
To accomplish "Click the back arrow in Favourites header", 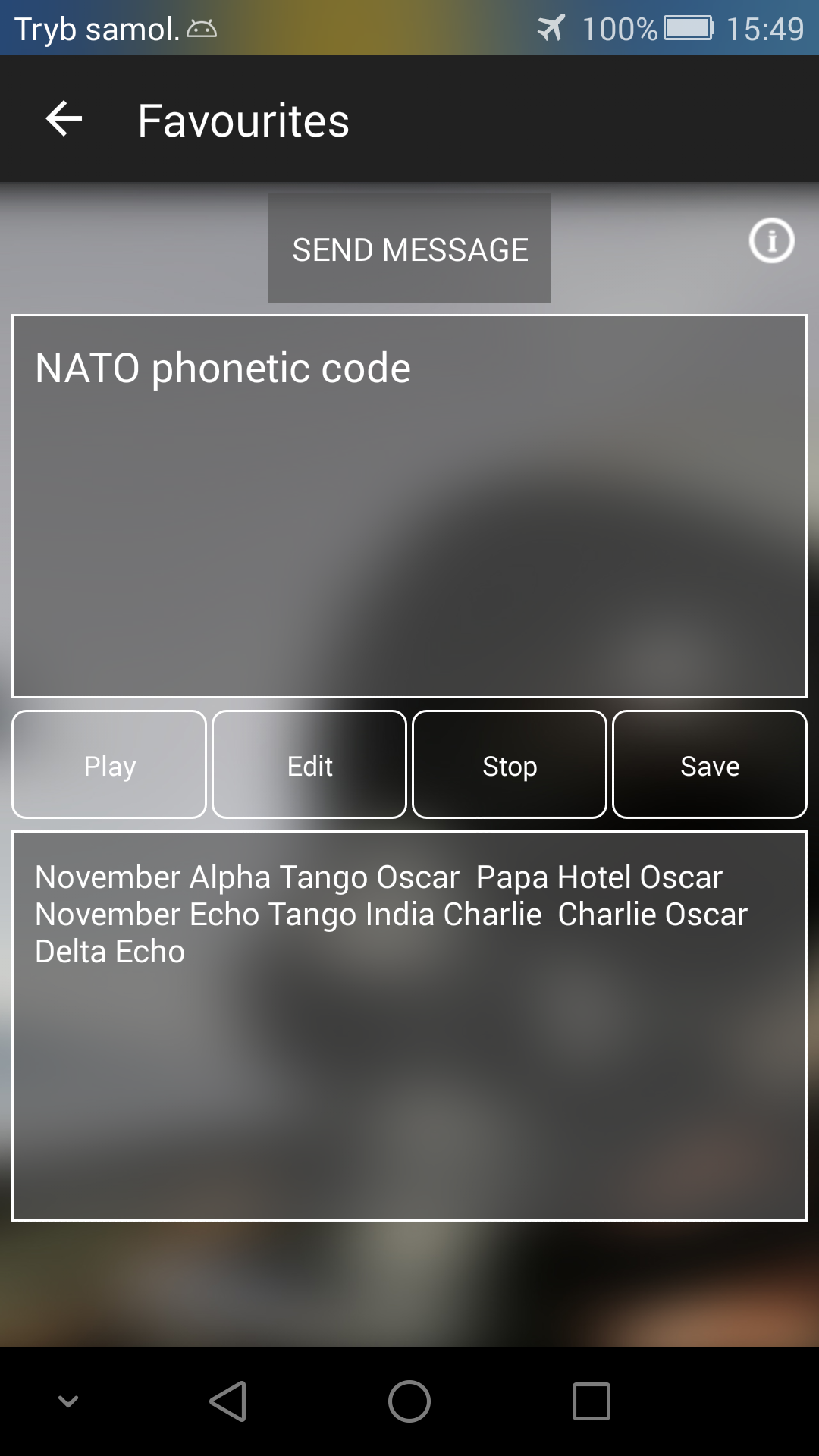I will pos(61,119).
